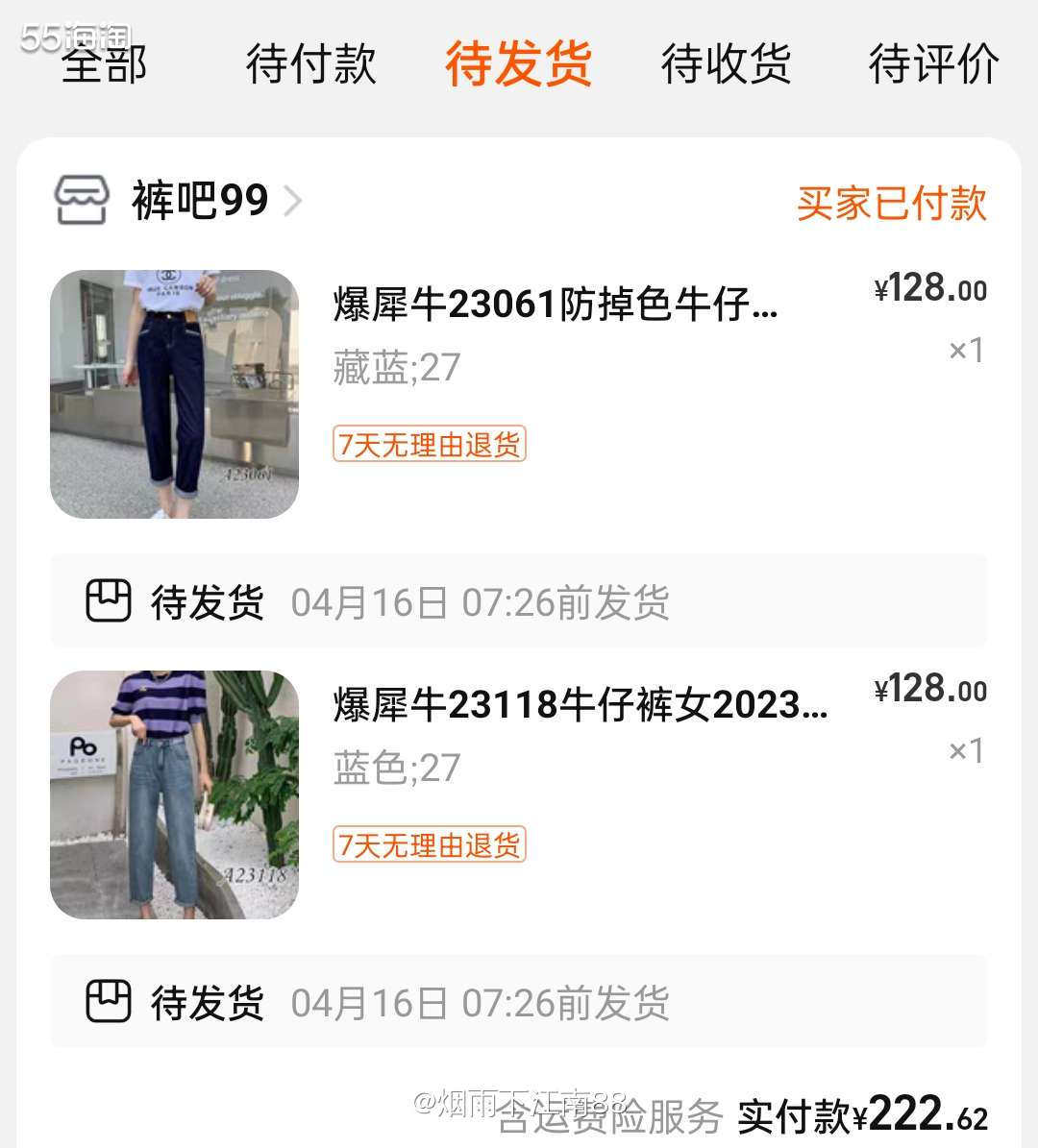Viewport: 1038px width, 1148px height.
Task: Open the 全部 orders tab
Action: [x=105, y=65]
